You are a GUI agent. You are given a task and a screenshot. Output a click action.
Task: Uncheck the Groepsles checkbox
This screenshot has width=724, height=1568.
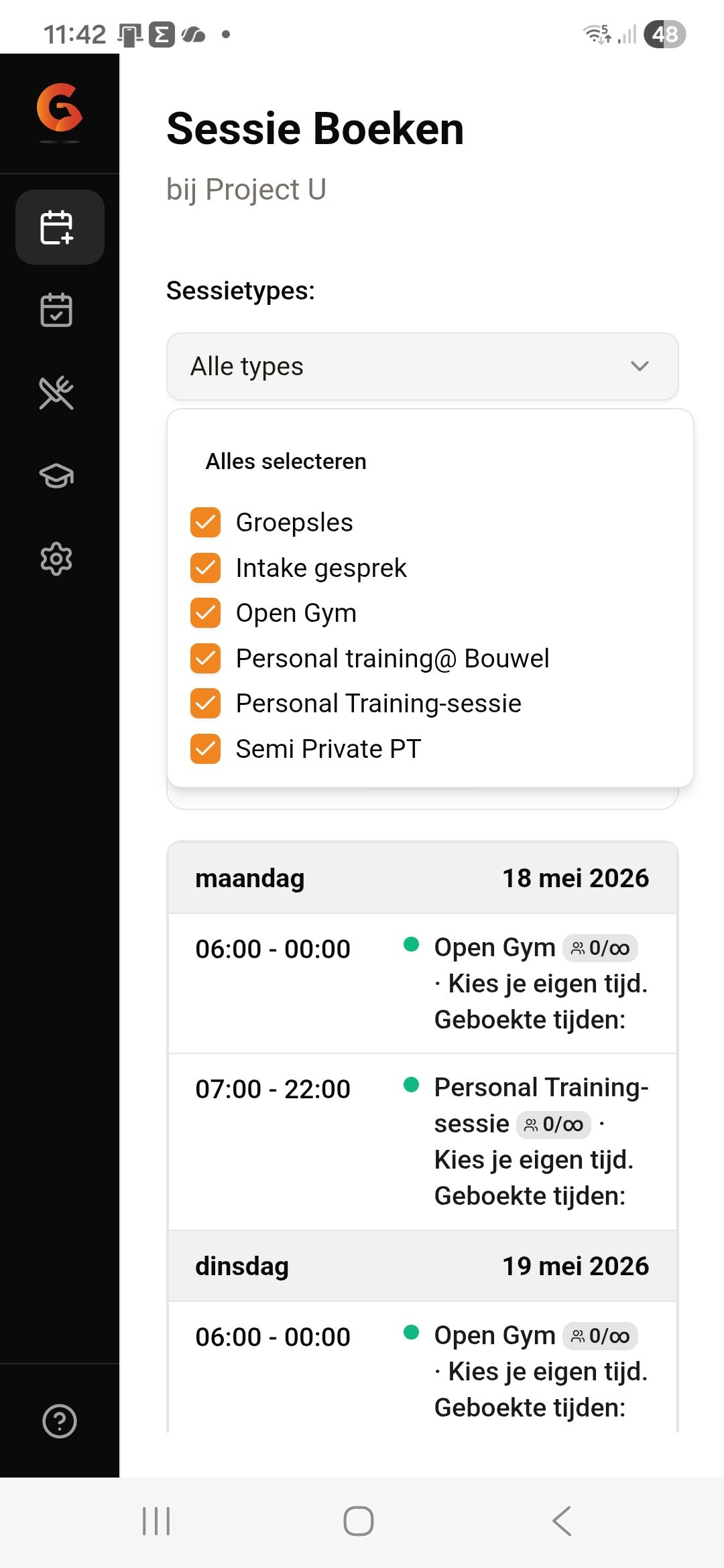pyautogui.click(x=205, y=523)
